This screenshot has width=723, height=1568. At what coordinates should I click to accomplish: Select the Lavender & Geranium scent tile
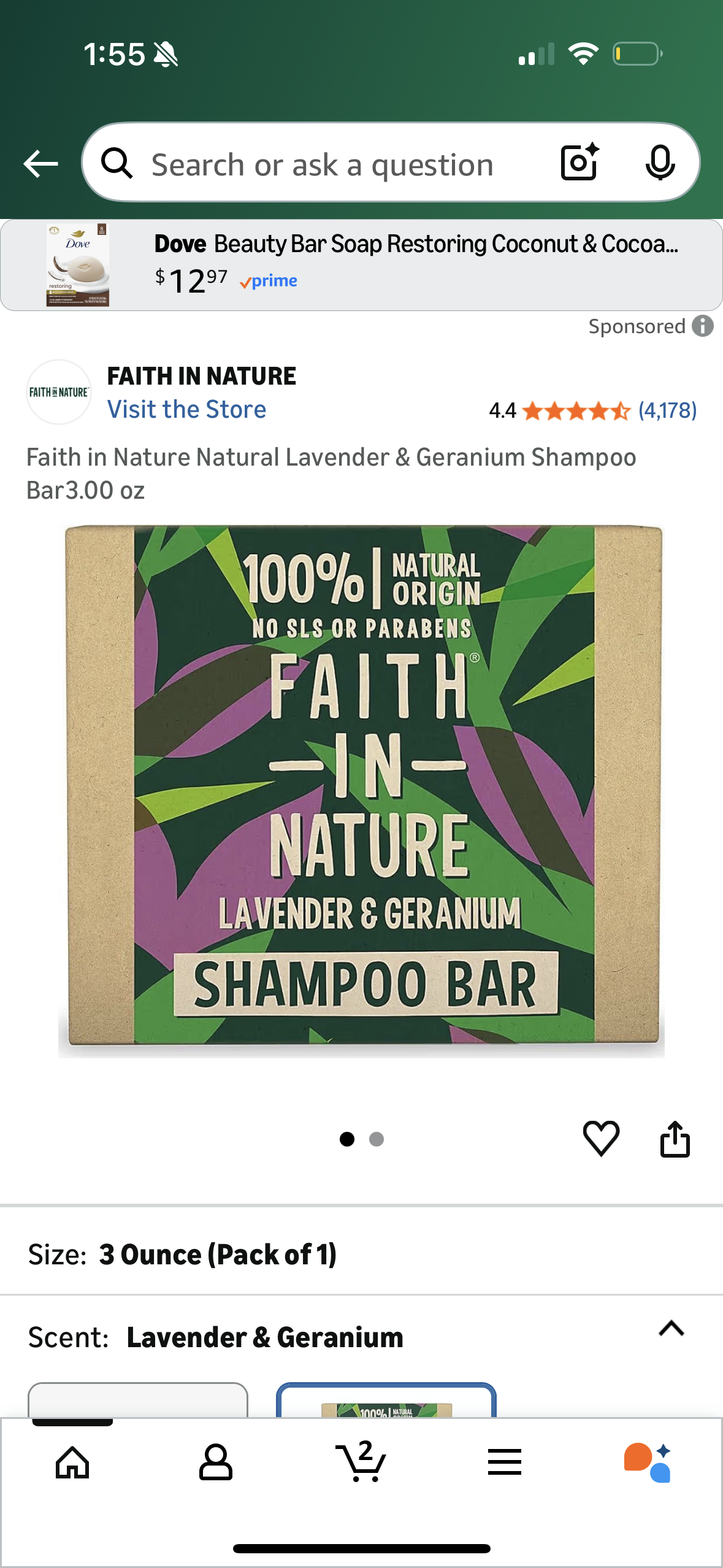(x=386, y=1402)
